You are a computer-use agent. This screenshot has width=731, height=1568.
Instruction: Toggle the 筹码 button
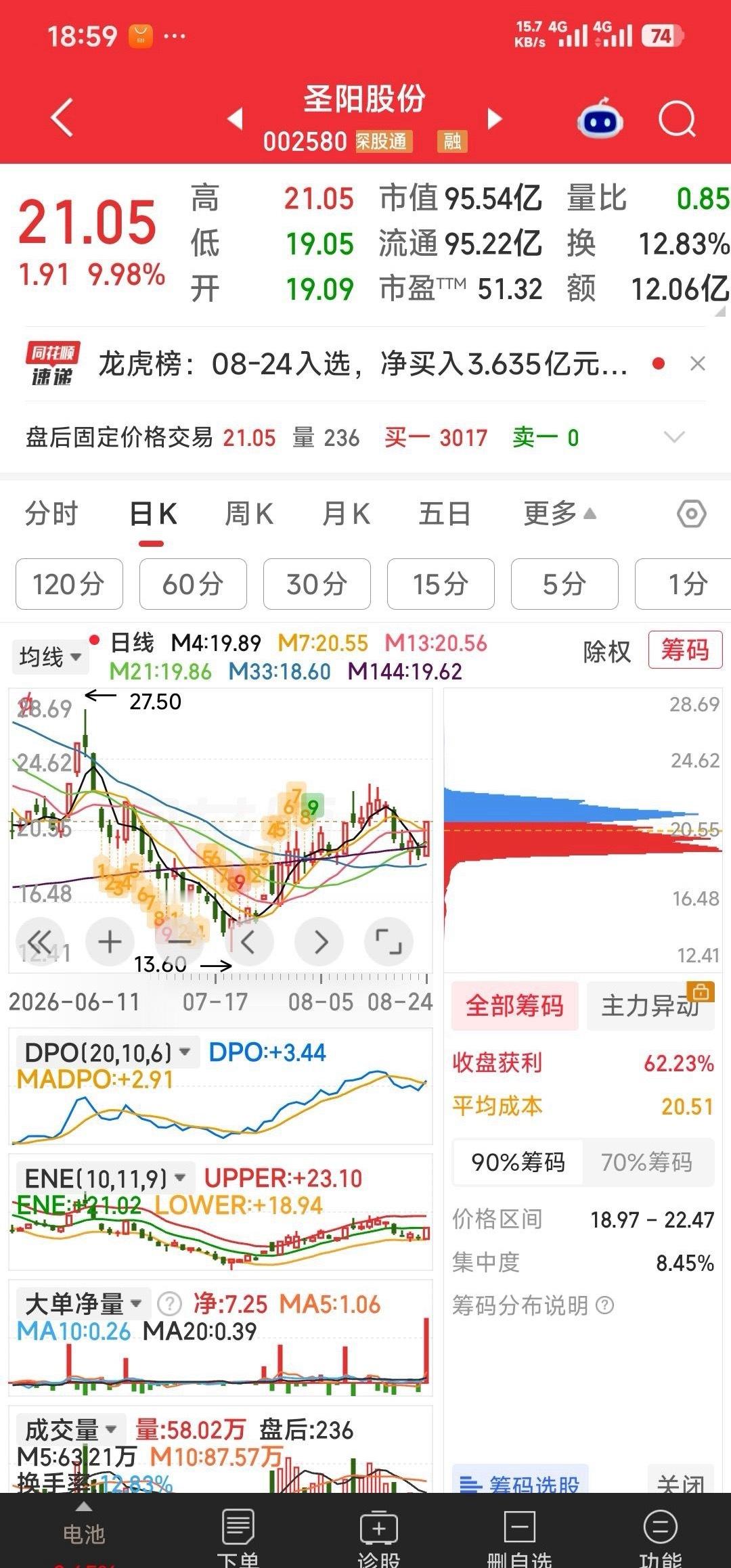point(685,650)
